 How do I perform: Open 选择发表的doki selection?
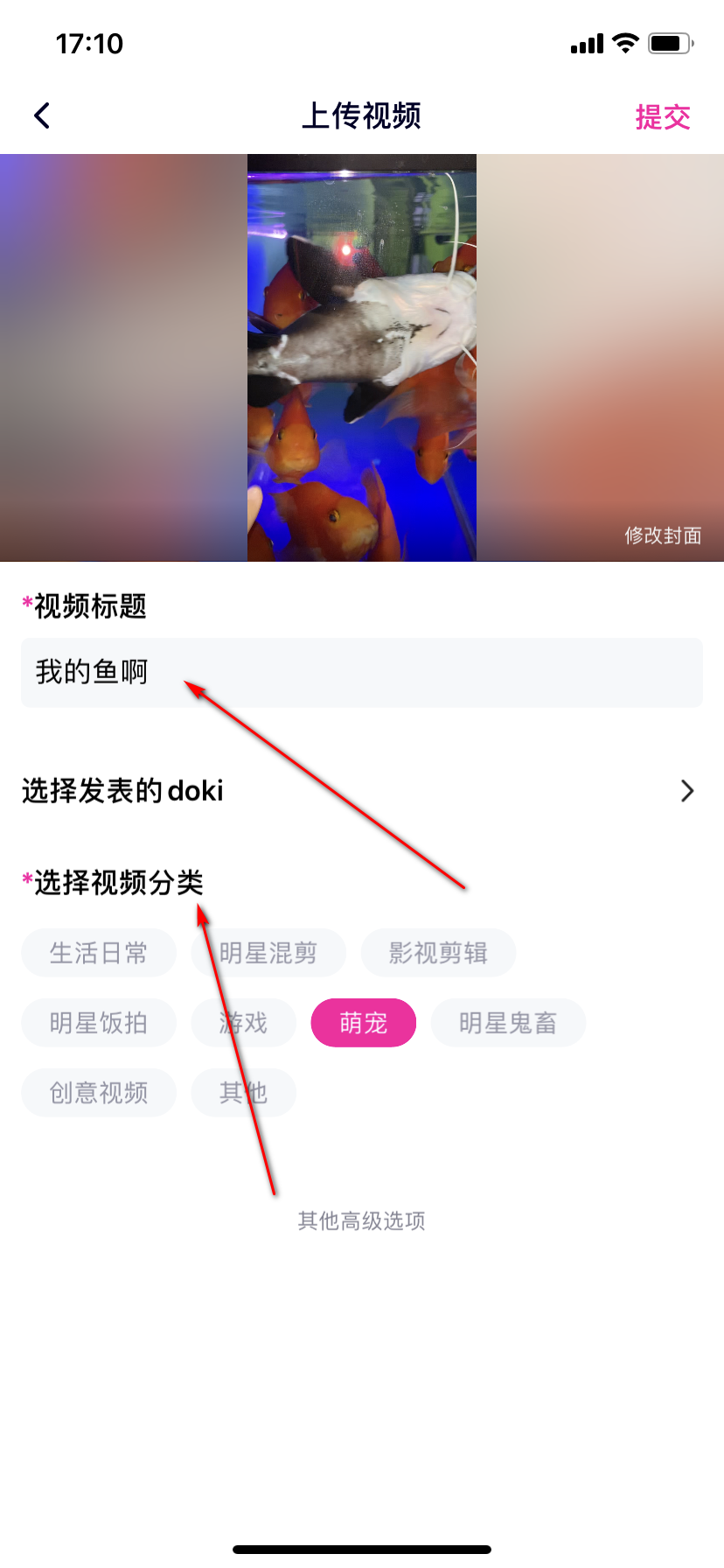pos(362,791)
